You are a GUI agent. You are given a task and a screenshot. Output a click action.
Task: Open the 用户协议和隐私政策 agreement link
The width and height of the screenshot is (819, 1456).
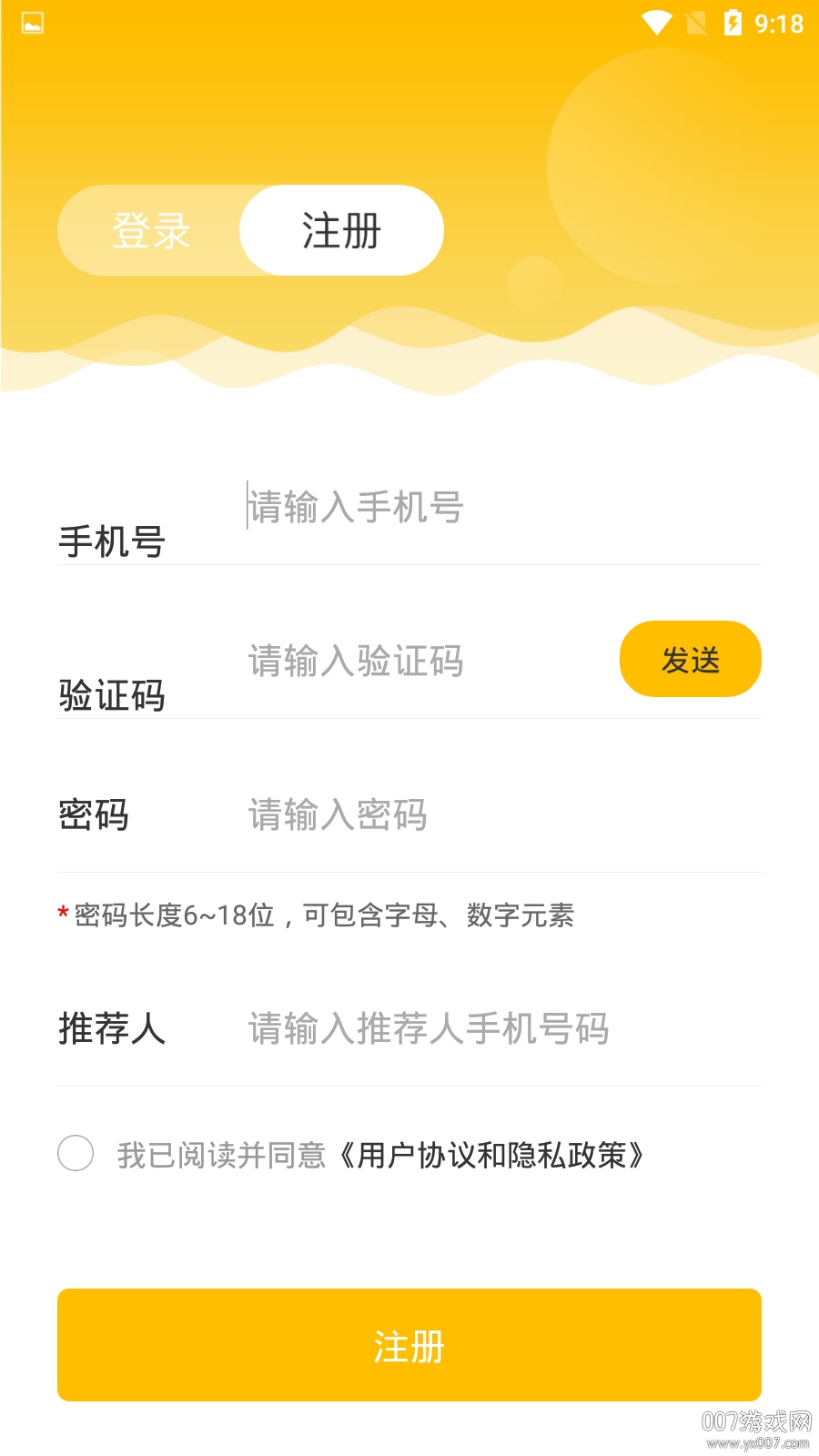pyautogui.click(x=496, y=1153)
